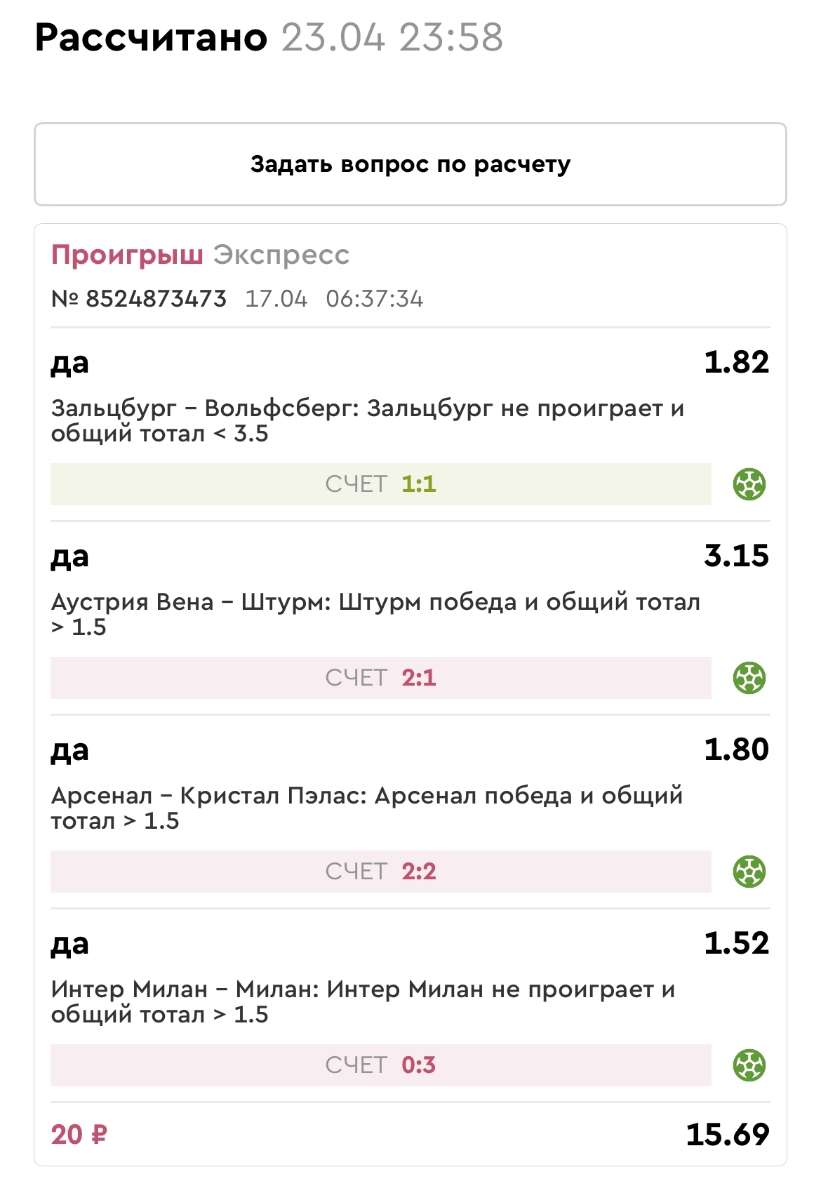The width and height of the screenshot is (821, 1200).
Task: Open soccer icon for Интер Милан – Милан match
Action: [749, 1065]
